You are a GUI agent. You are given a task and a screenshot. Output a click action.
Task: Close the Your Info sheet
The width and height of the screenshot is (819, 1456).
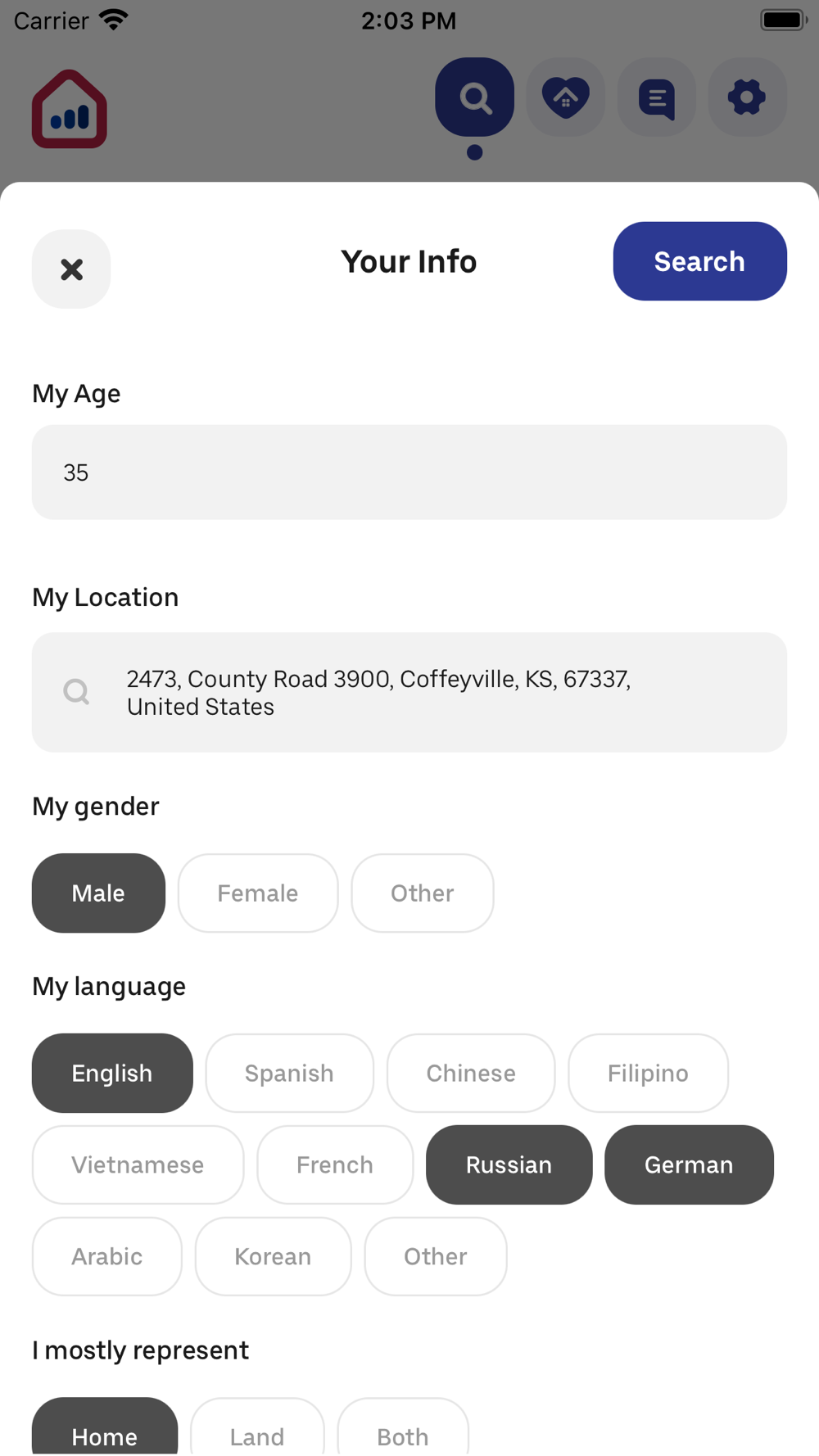pos(71,269)
